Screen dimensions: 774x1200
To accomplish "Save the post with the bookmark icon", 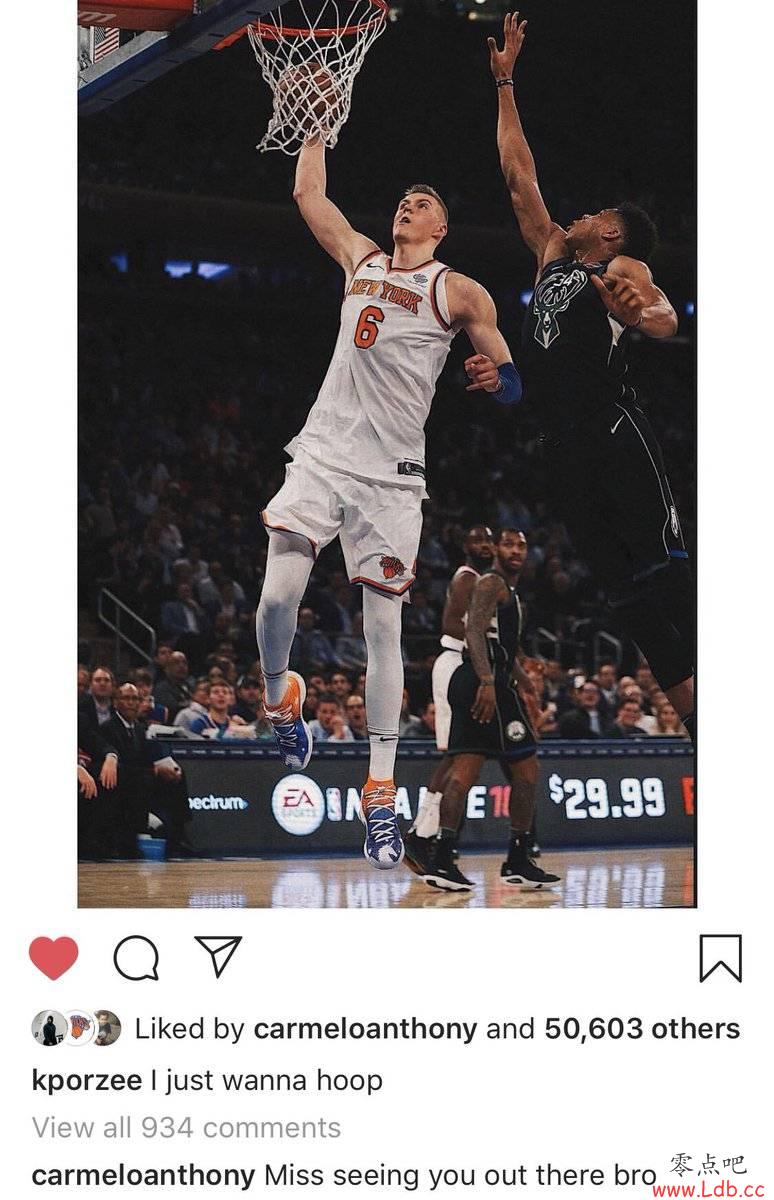I will (x=720, y=958).
